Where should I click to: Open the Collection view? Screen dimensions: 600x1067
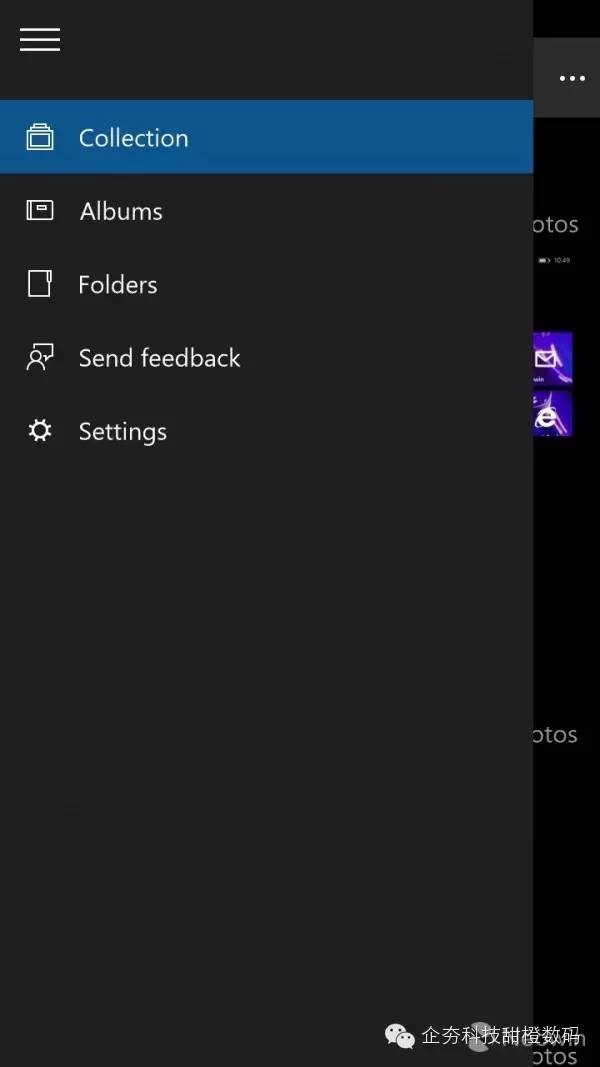click(x=266, y=137)
